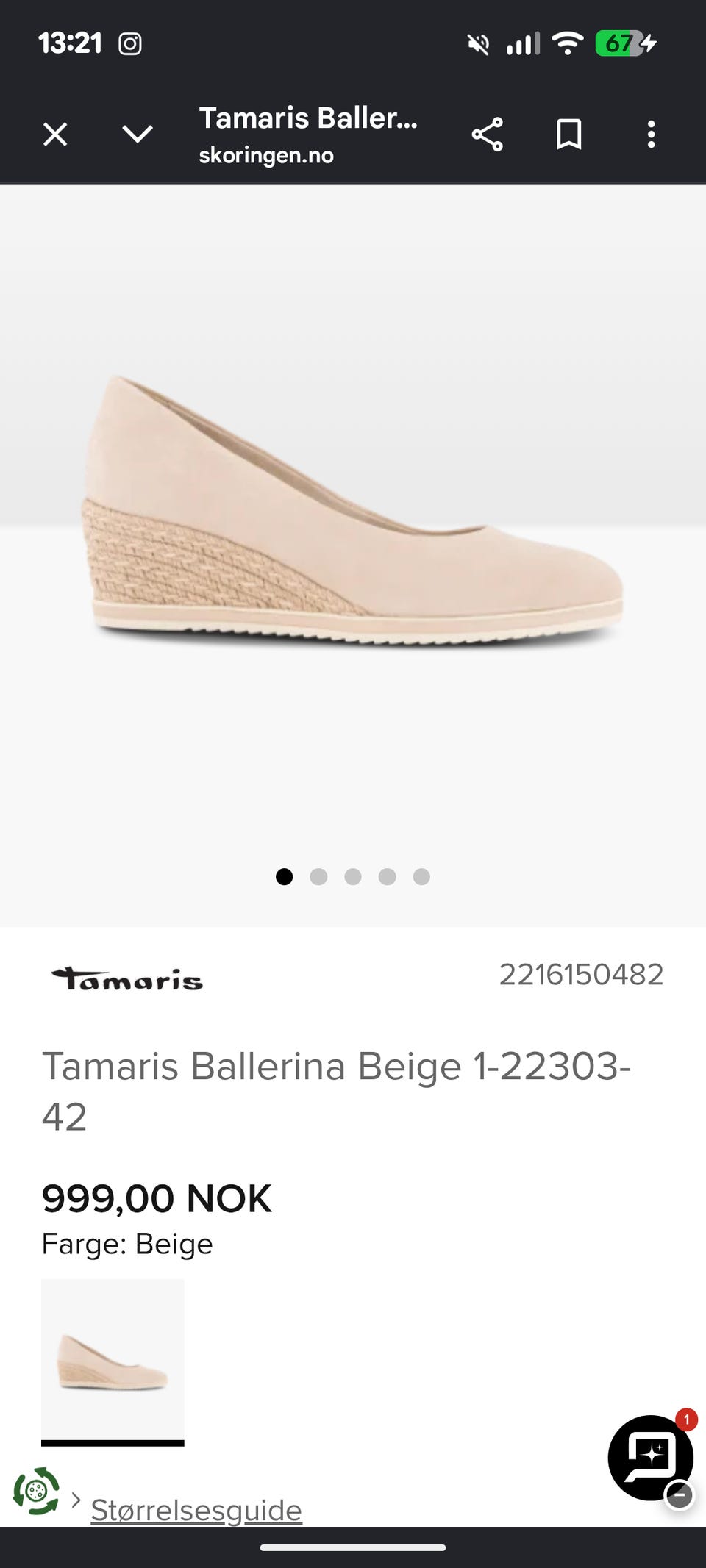Bookmark the skoringen.no page

(569, 135)
